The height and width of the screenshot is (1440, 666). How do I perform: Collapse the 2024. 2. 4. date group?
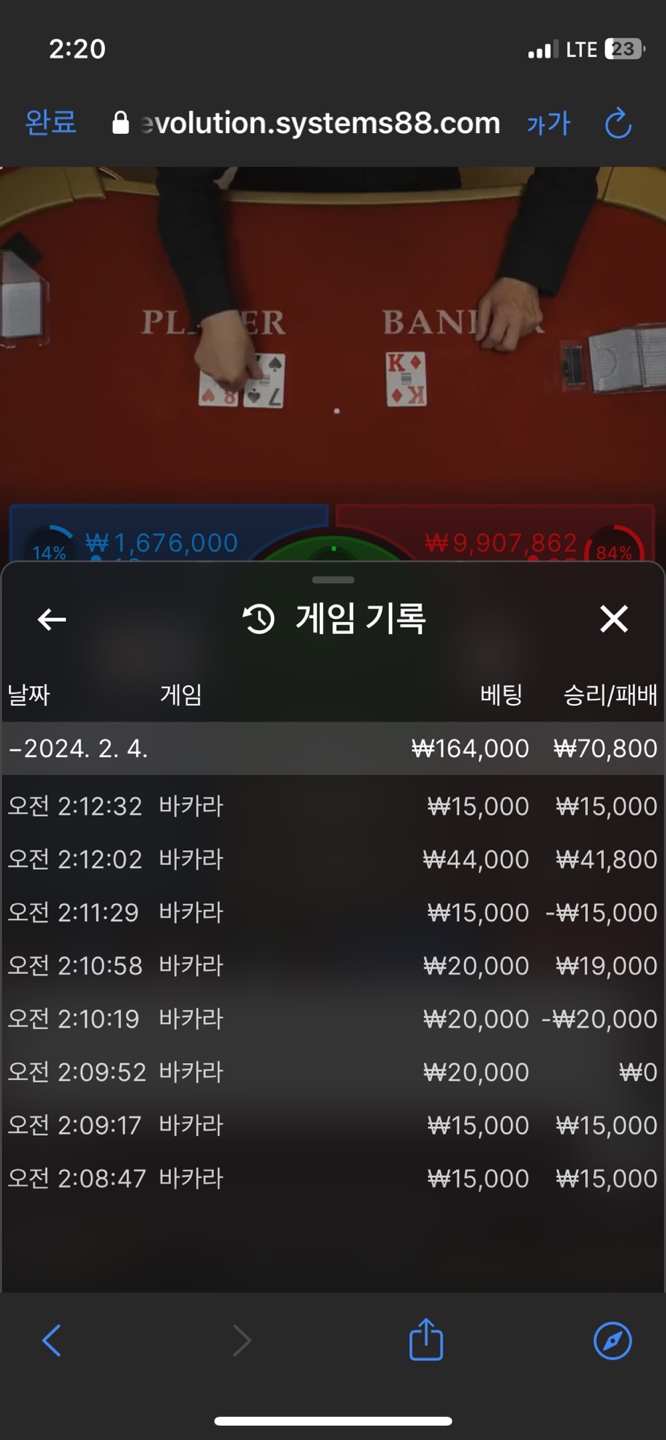[x=333, y=749]
